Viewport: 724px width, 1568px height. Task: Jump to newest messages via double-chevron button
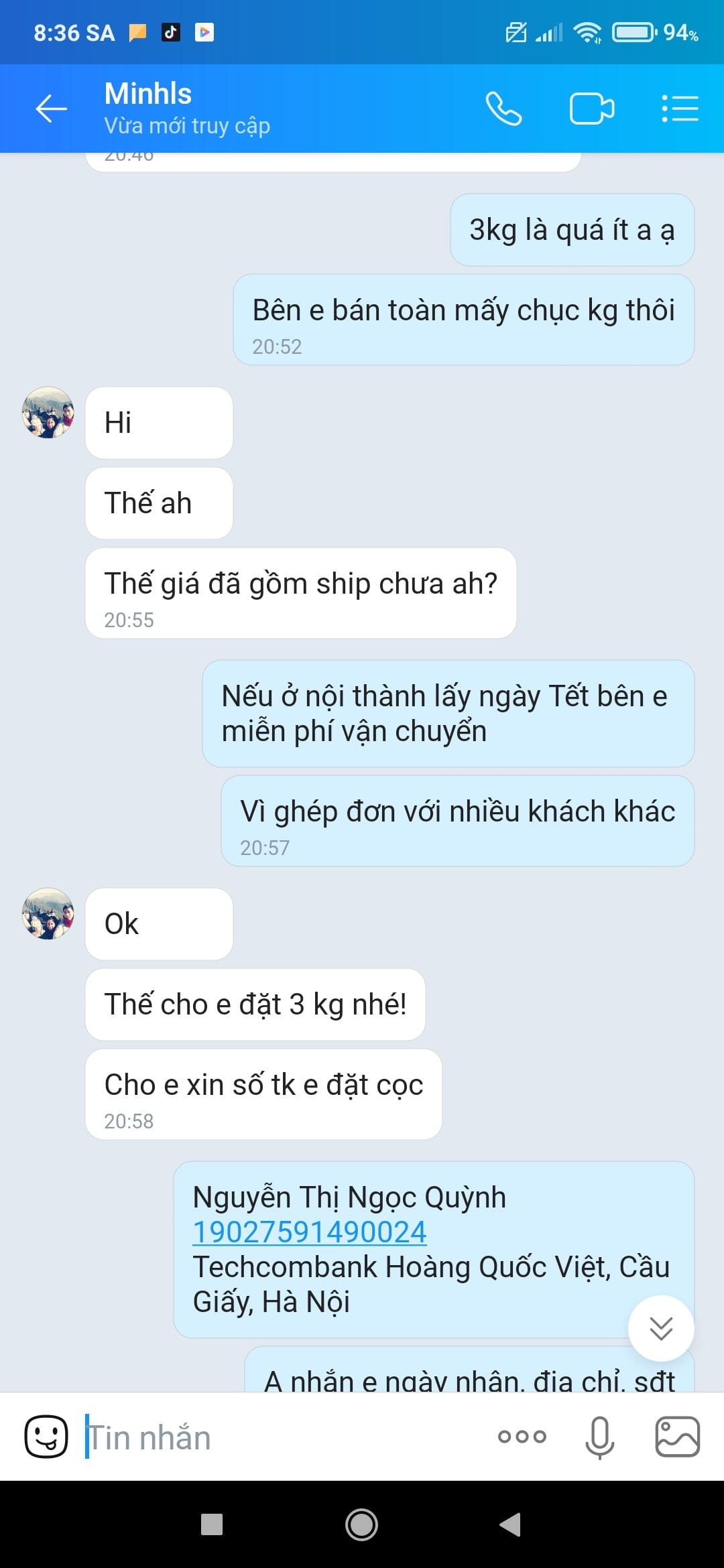(662, 1329)
